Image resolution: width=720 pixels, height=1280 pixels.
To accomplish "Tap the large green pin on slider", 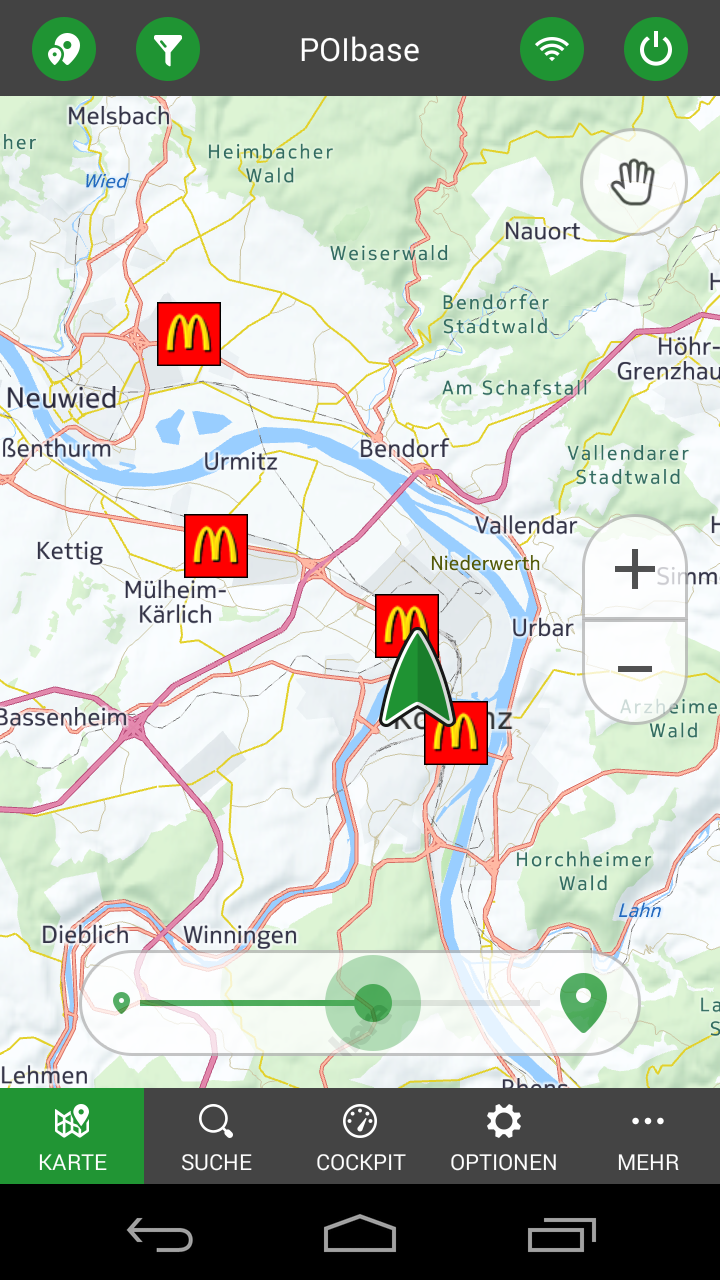I will 583,1003.
